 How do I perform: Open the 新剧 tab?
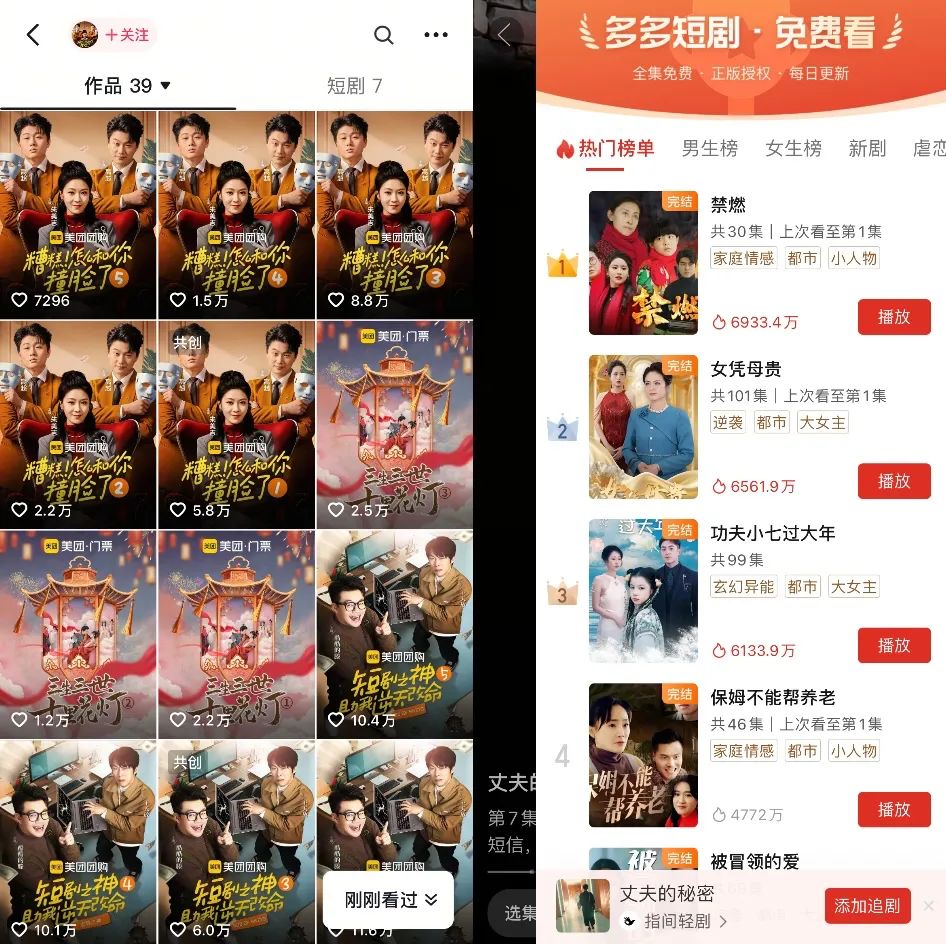tap(867, 148)
